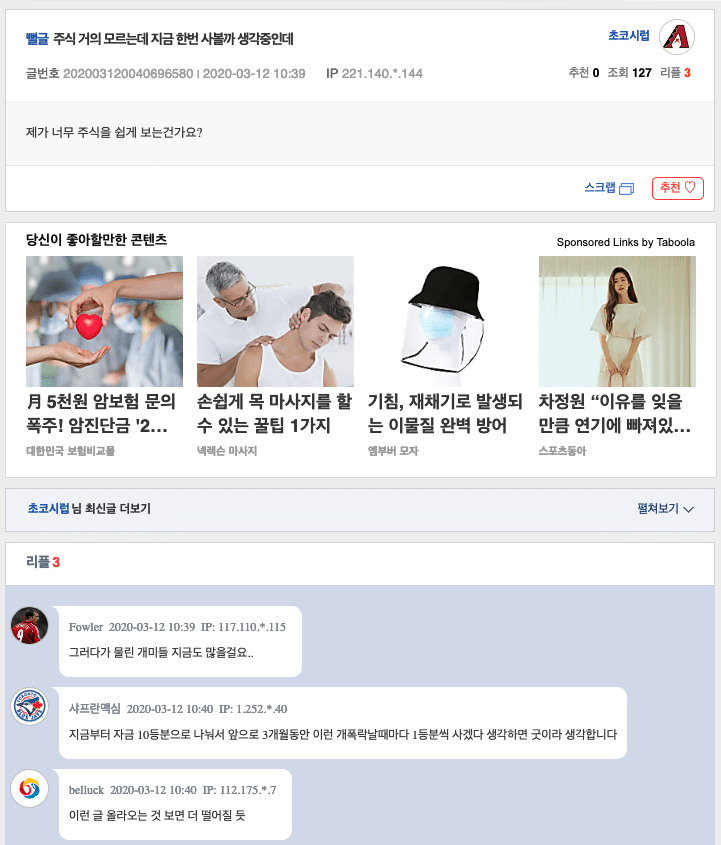Recommend the post with 추천 heart button

tap(677, 188)
